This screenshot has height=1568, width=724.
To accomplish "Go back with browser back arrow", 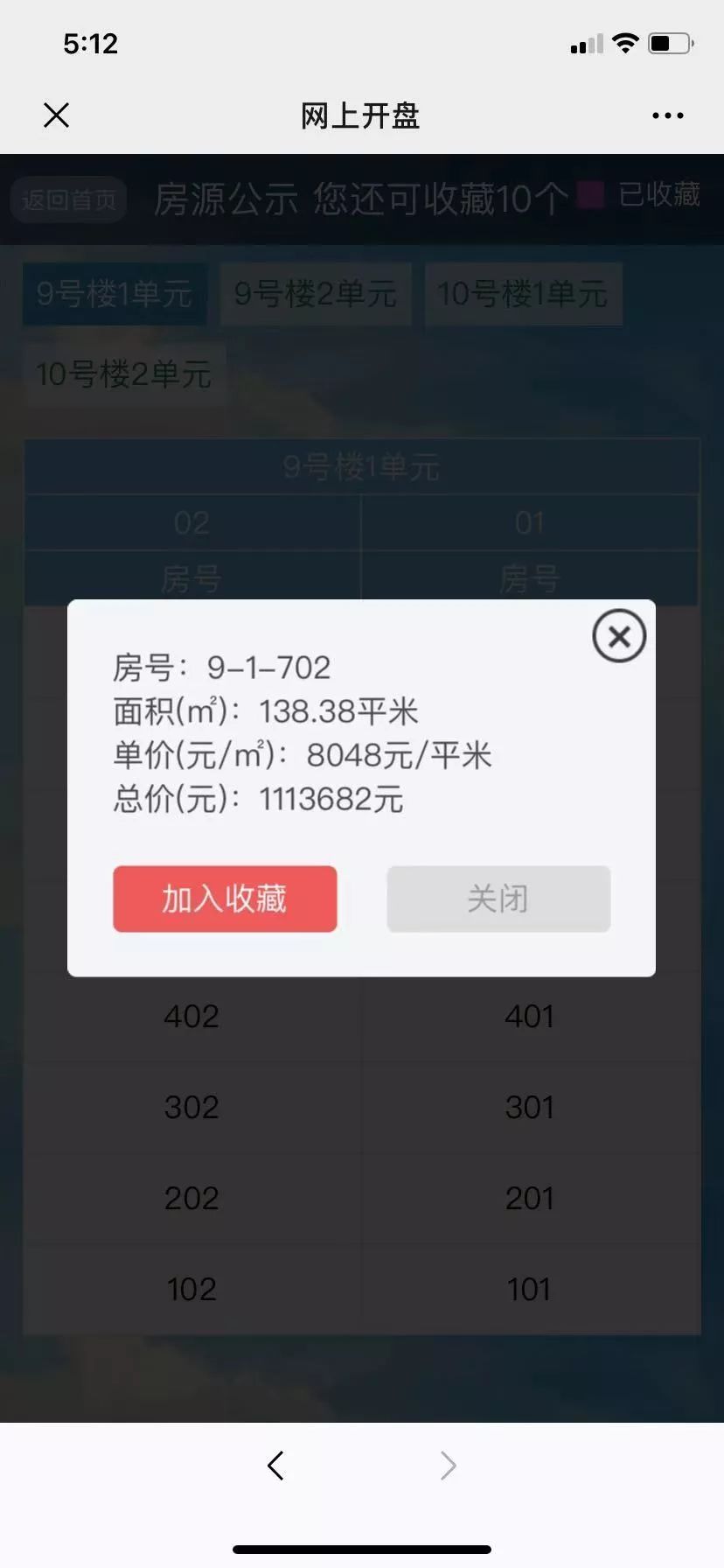I will click(276, 1466).
